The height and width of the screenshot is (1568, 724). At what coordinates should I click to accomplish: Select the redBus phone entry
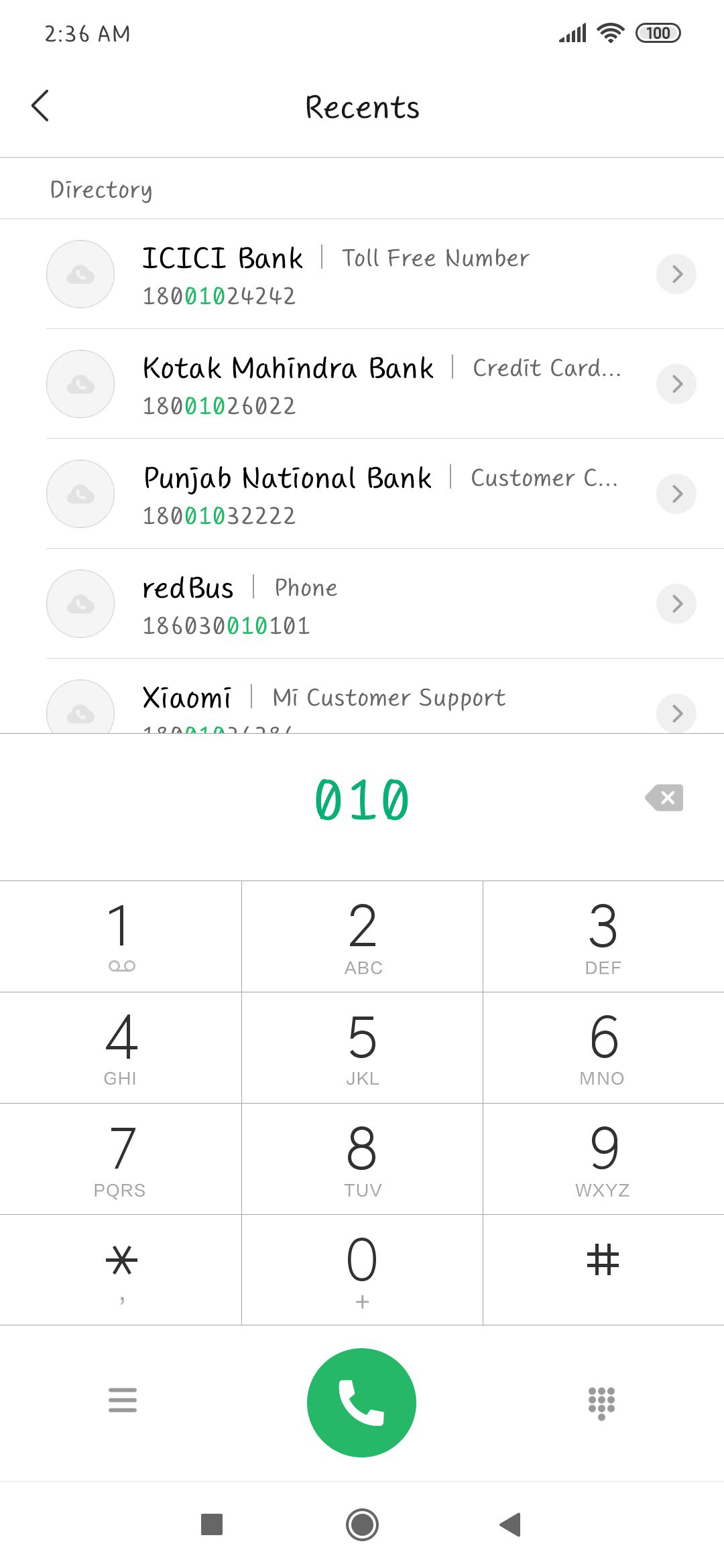tap(362, 604)
